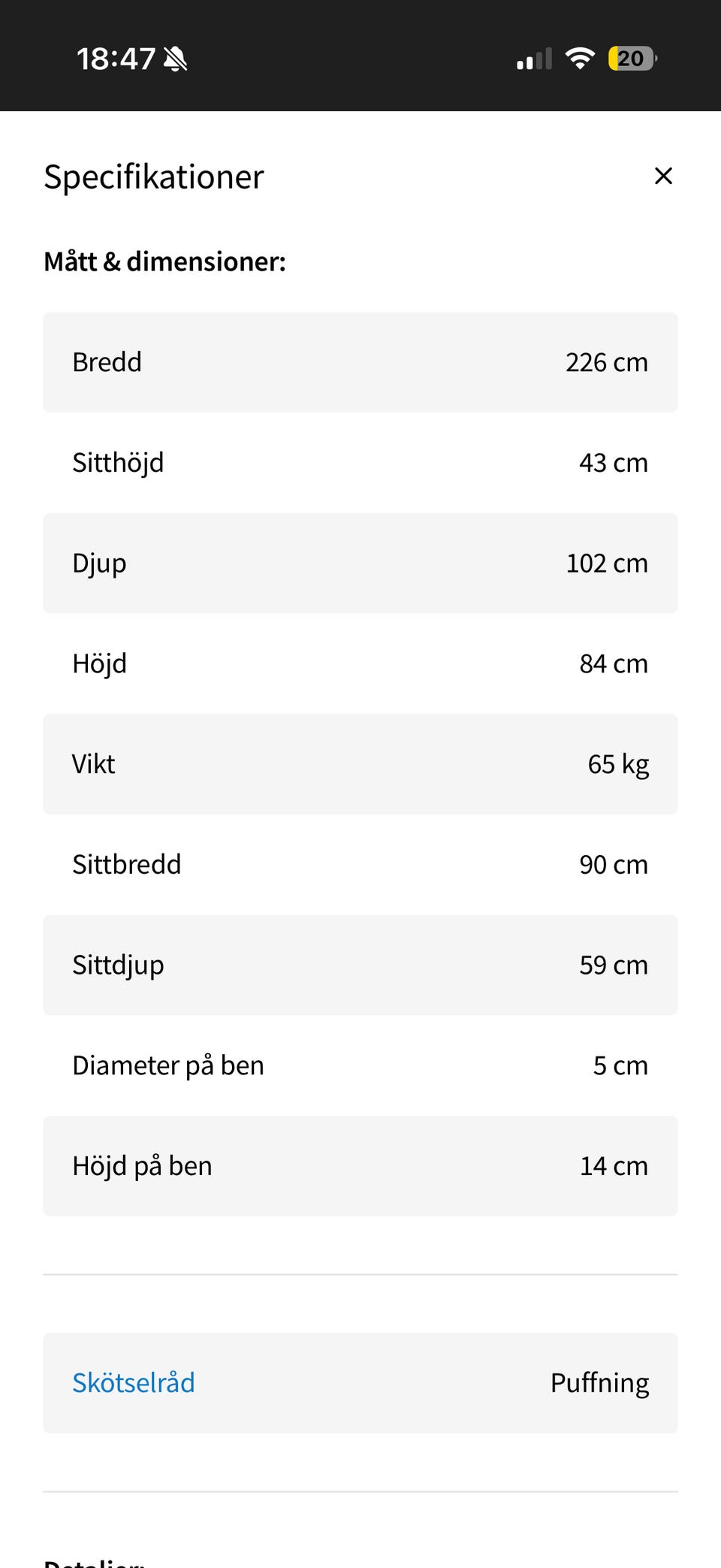
Task: Close the Specifikationer panel
Action: click(x=663, y=176)
